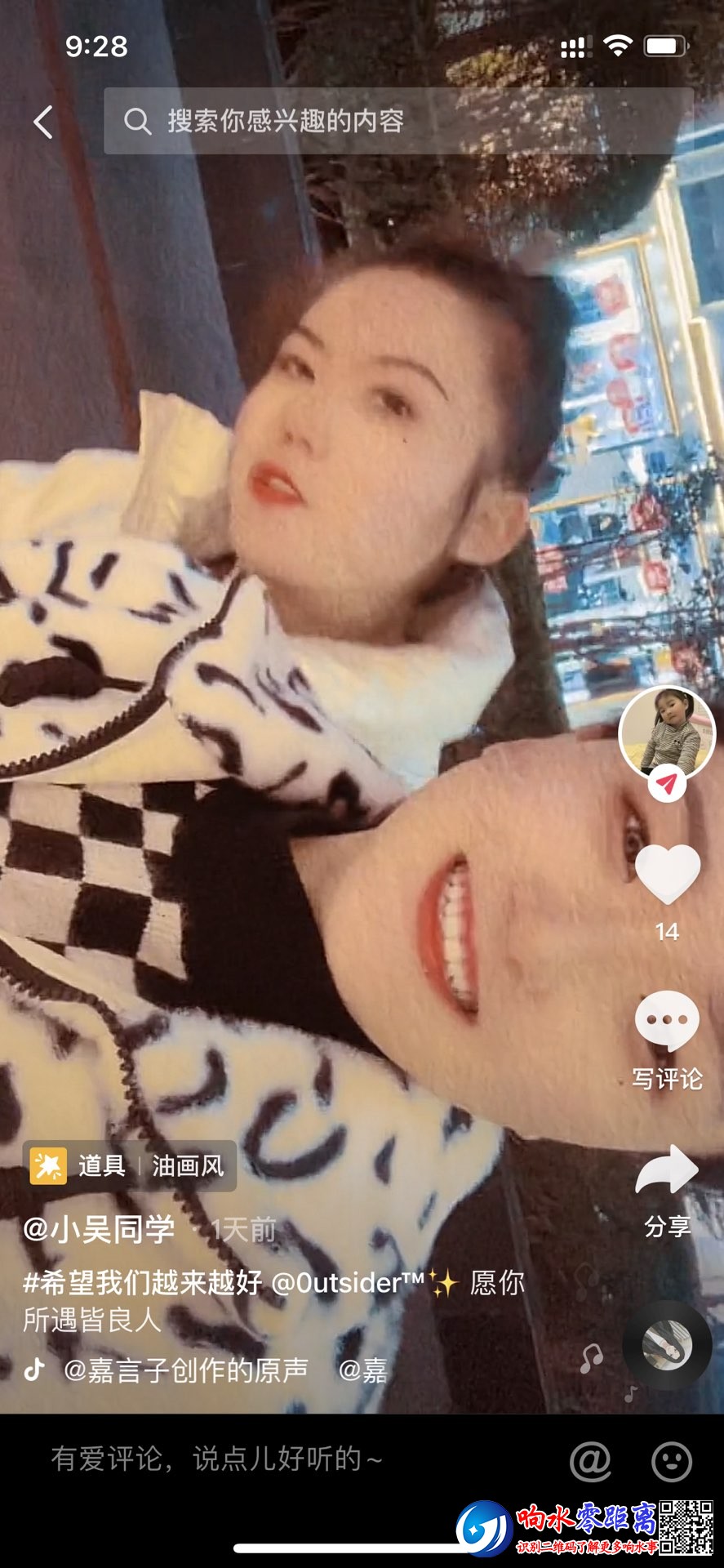Open the 道具 油画风 effect chip

tap(129, 1165)
